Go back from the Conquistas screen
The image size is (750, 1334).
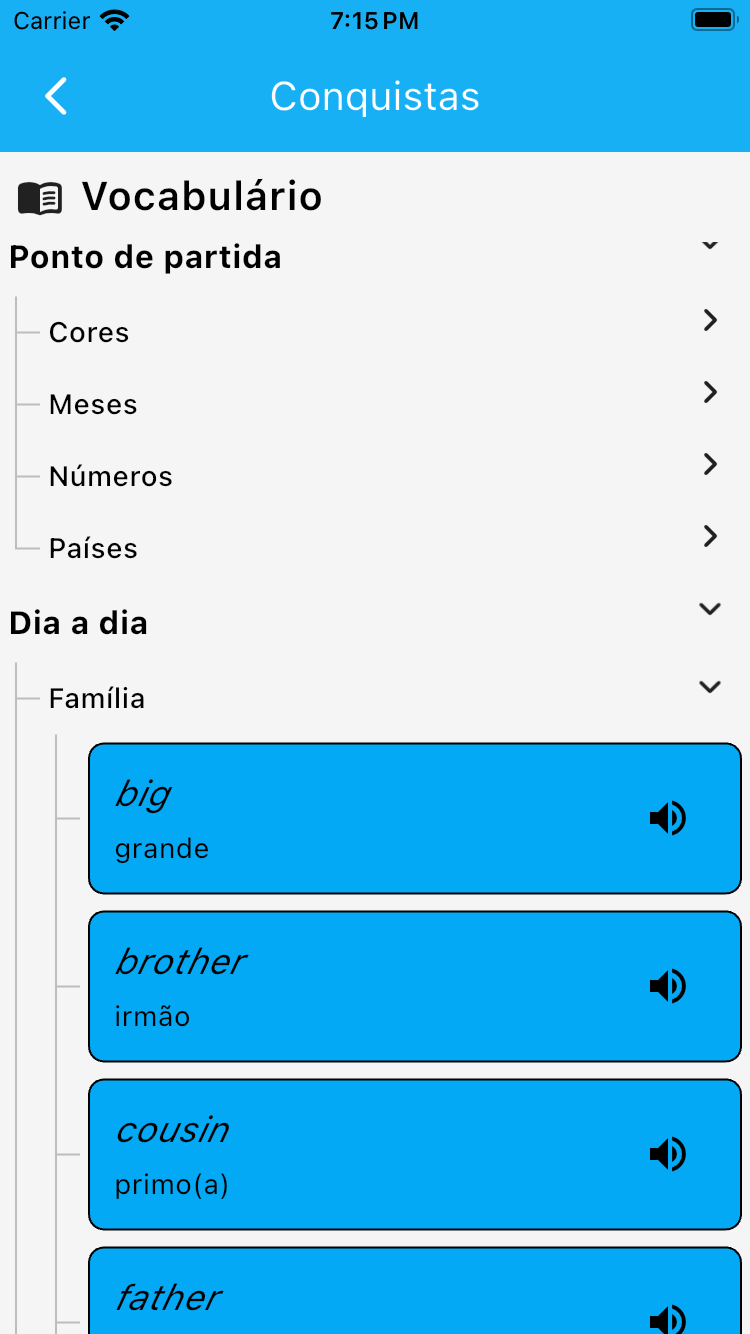click(x=56, y=97)
